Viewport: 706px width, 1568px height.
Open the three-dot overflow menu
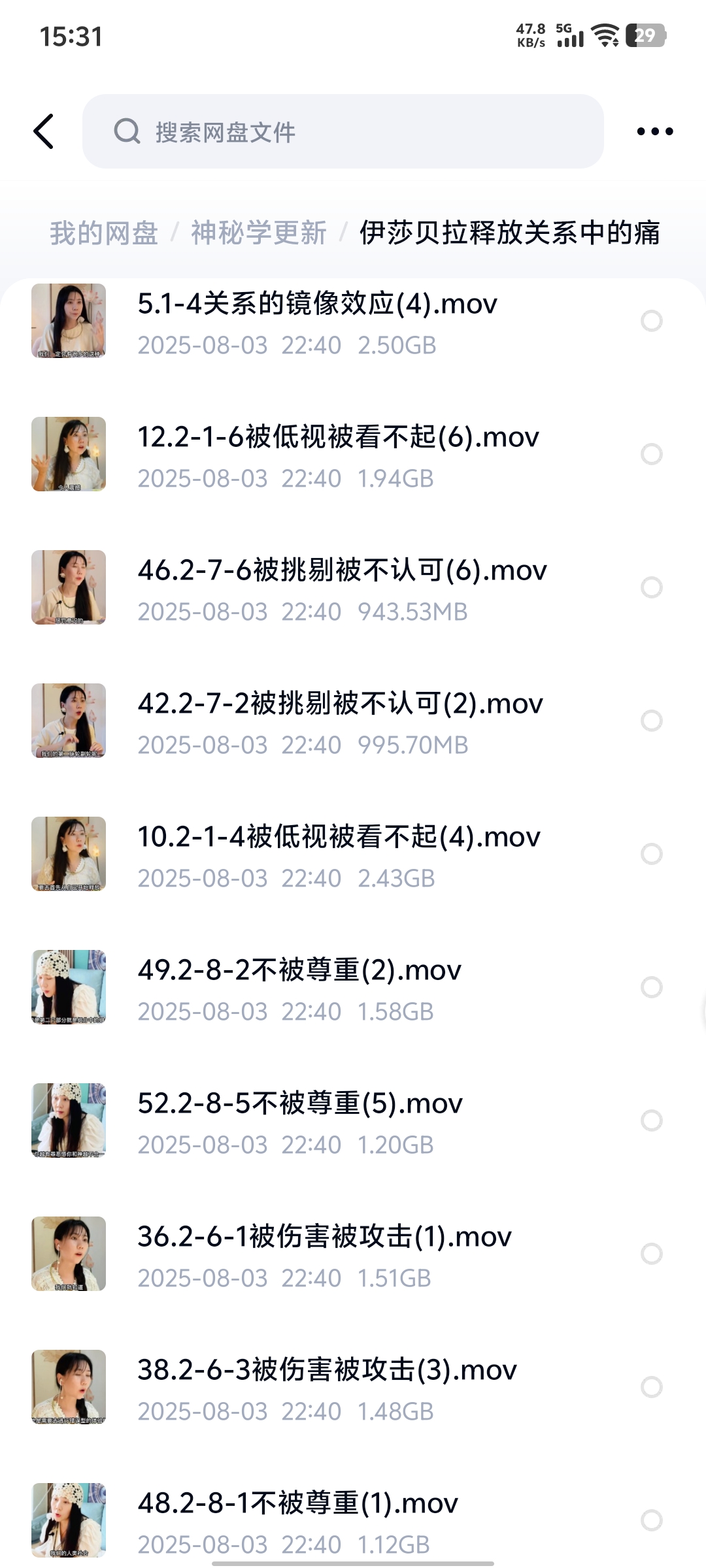point(654,131)
